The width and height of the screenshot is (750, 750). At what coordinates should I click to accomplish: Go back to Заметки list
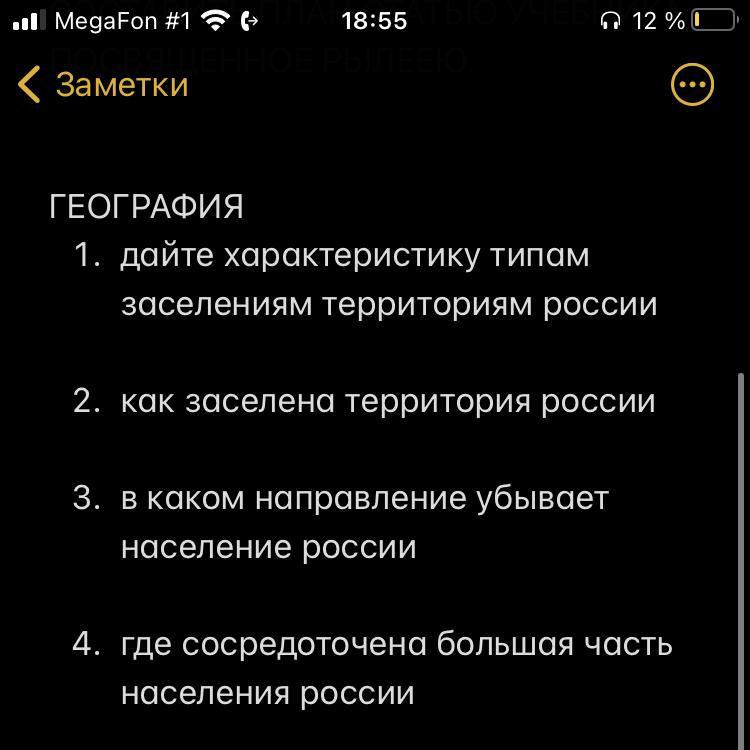click(103, 85)
